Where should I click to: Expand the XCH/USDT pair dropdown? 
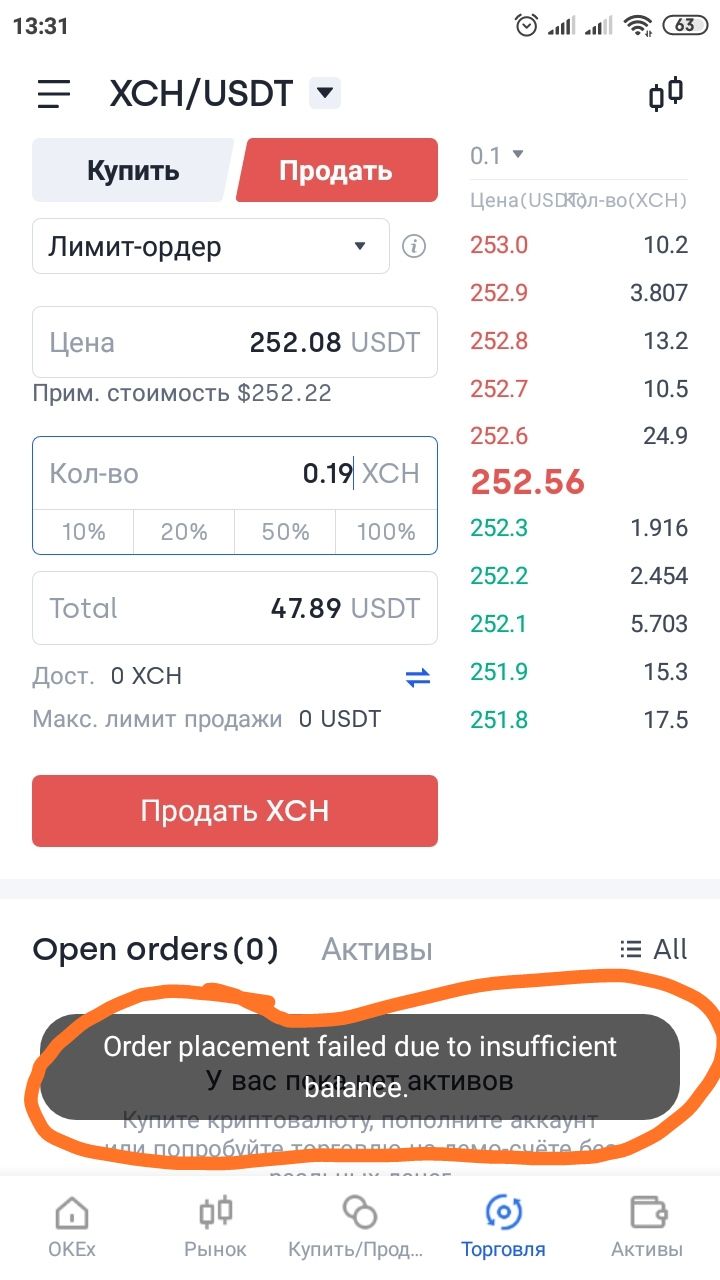325,94
